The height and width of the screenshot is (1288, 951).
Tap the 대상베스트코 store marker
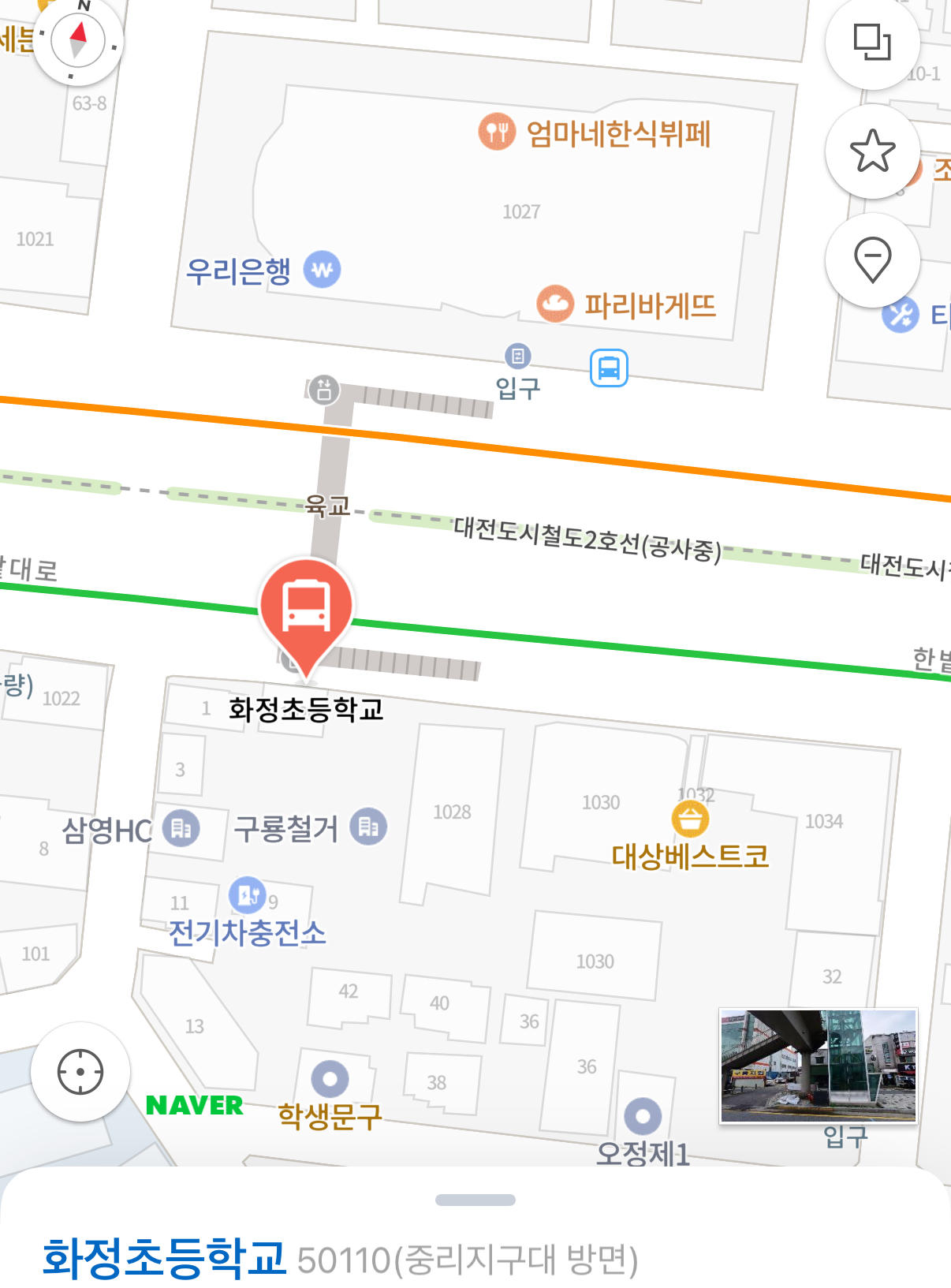click(x=690, y=819)
